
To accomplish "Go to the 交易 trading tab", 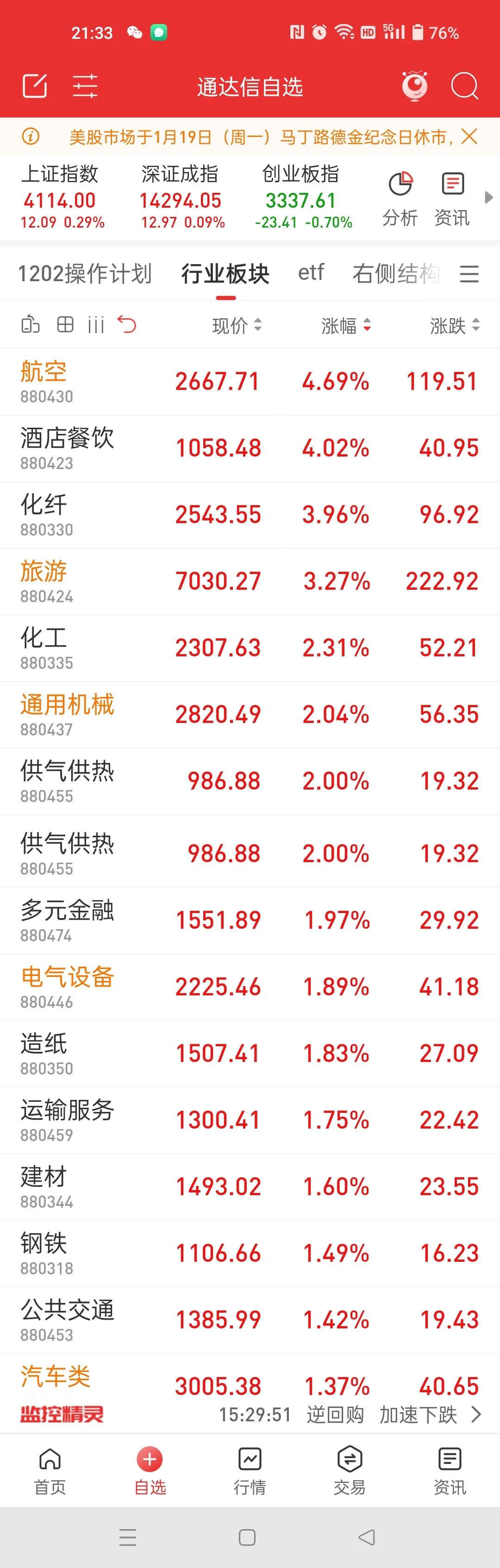I will tap(350, 1470).
